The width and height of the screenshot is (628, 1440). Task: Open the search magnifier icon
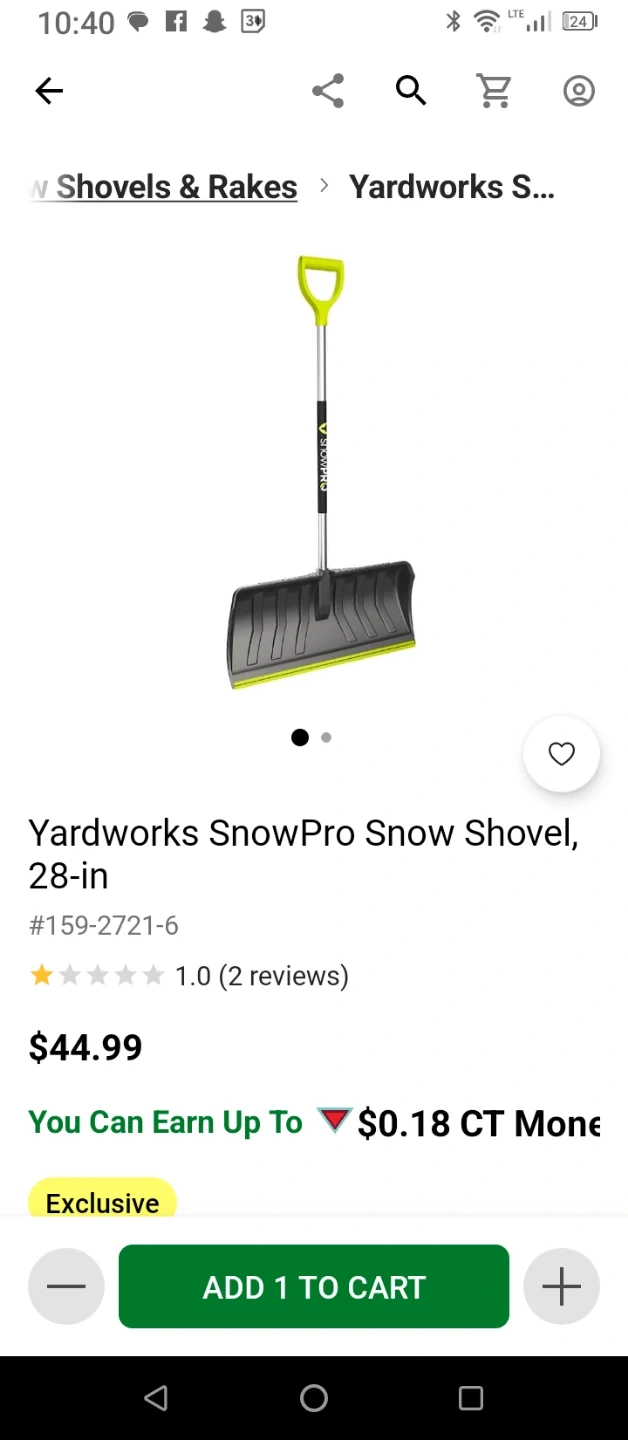[411, 91]
